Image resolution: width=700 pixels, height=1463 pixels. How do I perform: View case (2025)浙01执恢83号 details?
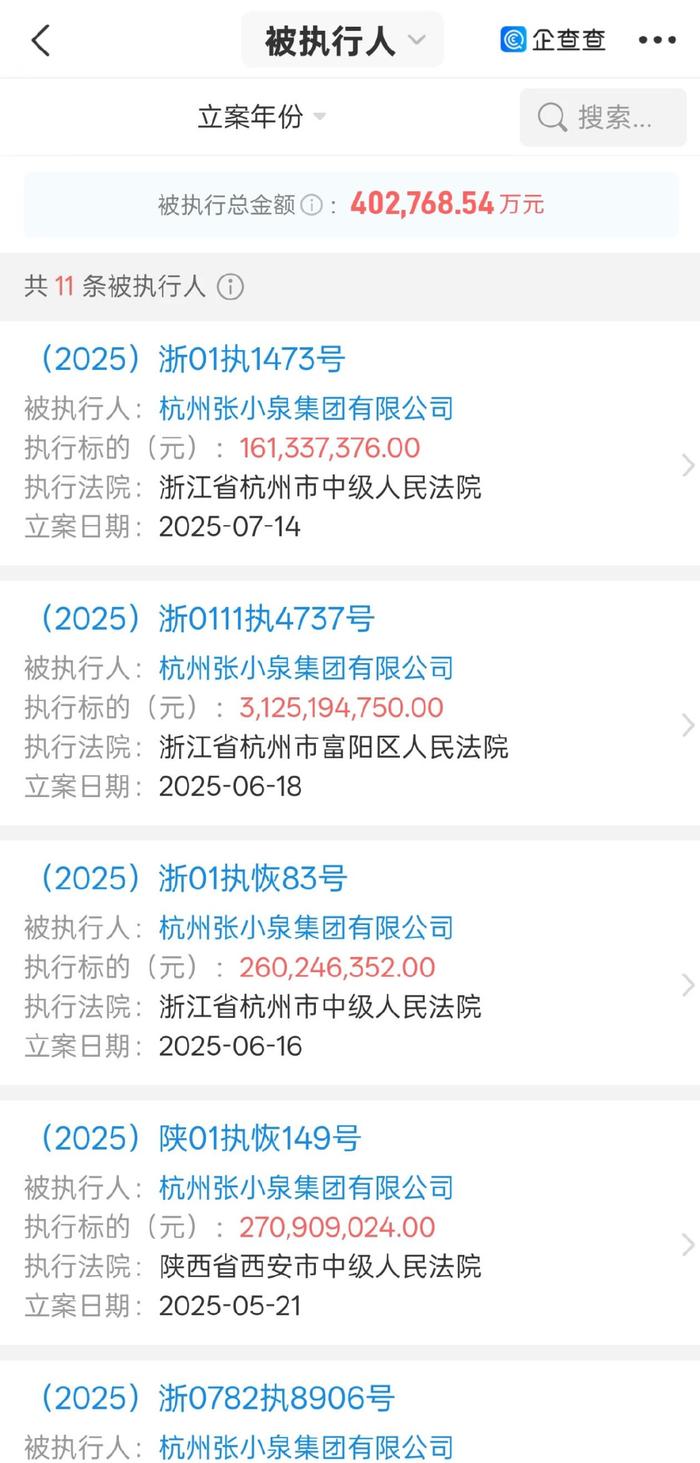pos(350,963)
